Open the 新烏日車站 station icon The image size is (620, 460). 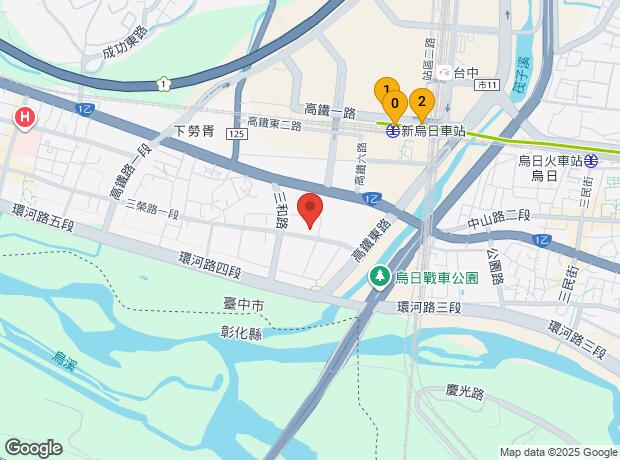tap(393, 131)
